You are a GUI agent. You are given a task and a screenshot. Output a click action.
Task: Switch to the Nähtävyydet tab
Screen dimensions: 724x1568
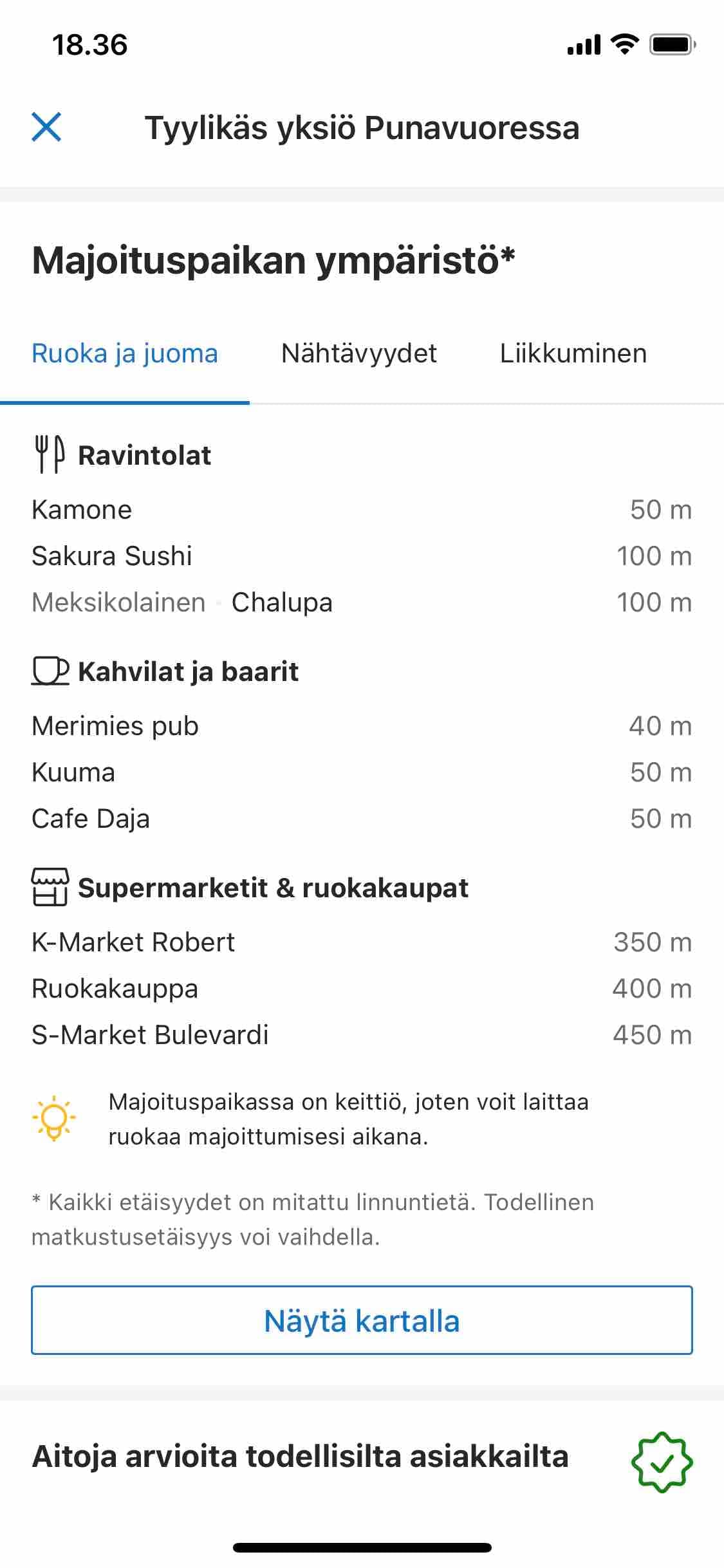[x=359, y=353]
